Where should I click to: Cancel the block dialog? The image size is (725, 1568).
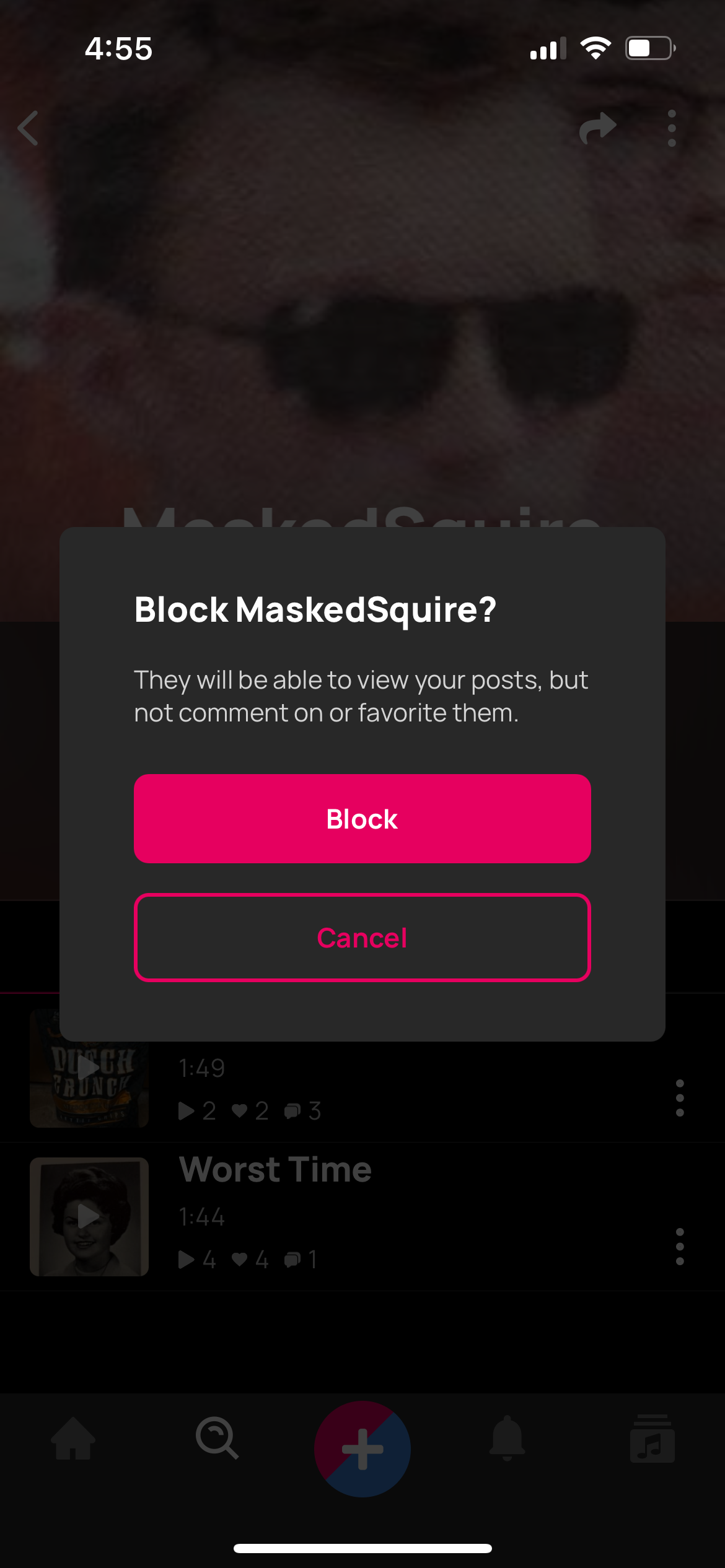pos(362,937)
